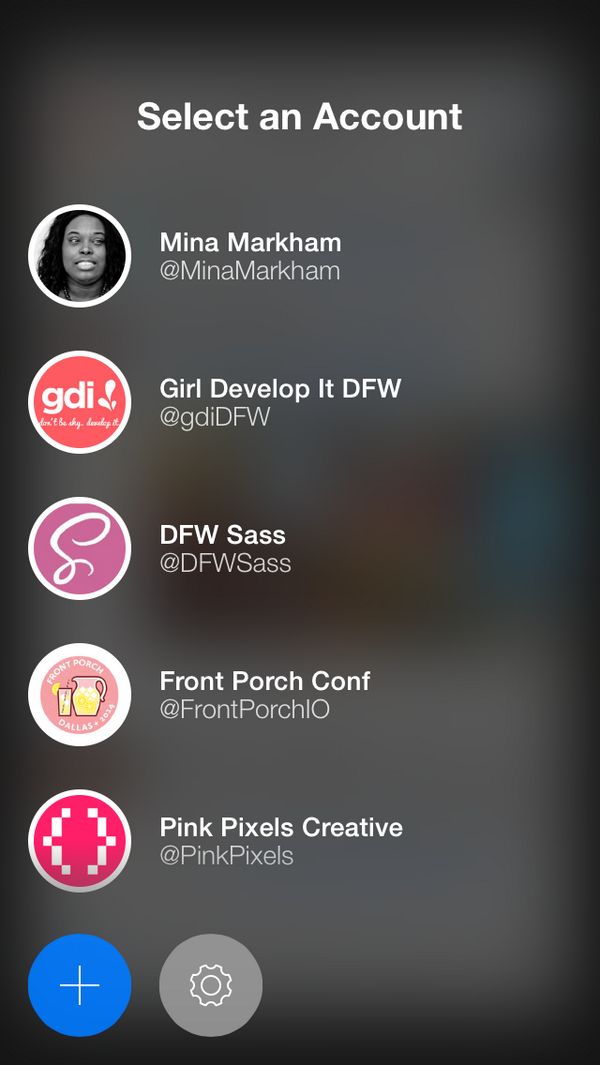Open the Front Porch Conf account
This screenshot has height=1065, width=600.
pyautogui.click(x=265, y=694)
